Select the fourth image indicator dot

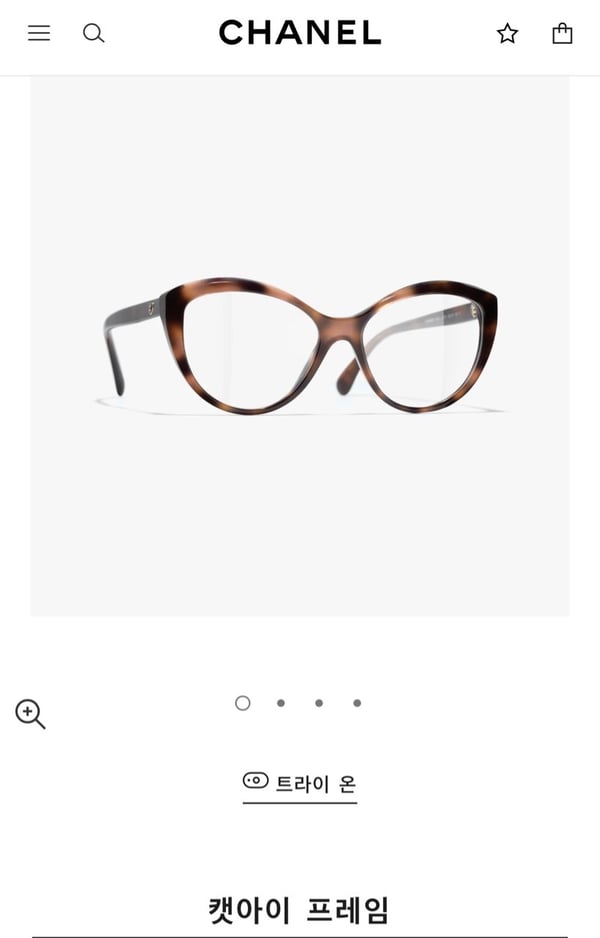point(357,703)
